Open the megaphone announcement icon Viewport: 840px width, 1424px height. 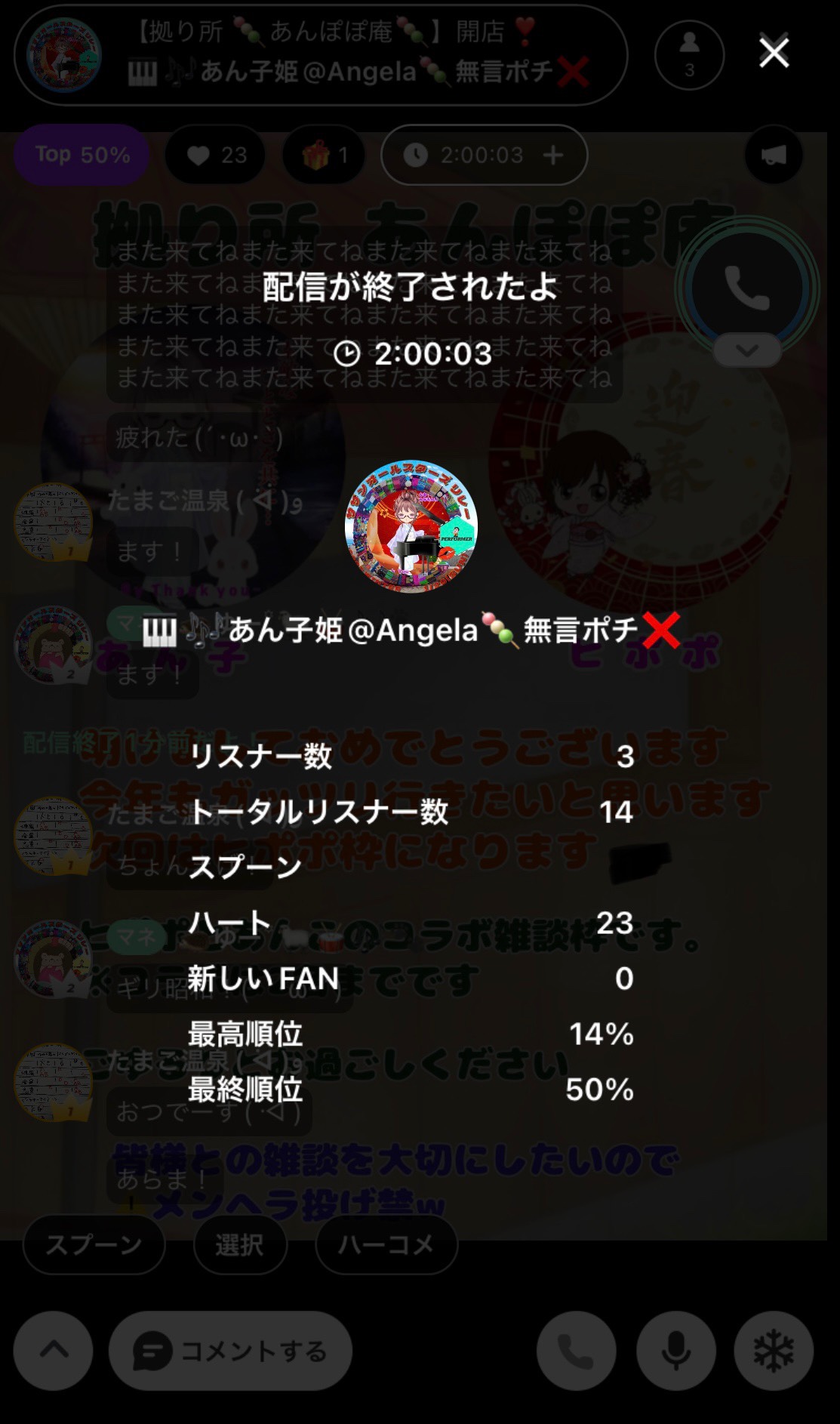pos(774,156)
